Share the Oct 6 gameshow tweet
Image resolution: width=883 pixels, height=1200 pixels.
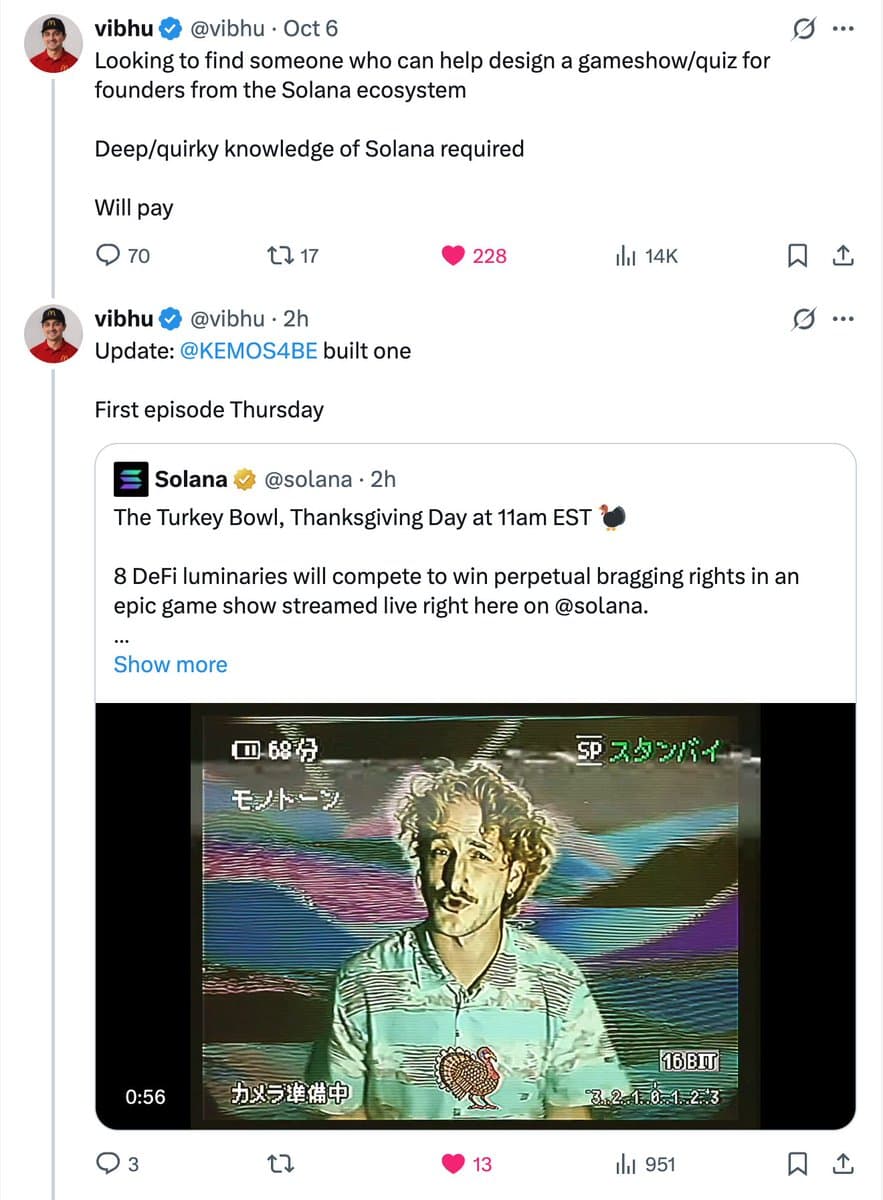843,256
